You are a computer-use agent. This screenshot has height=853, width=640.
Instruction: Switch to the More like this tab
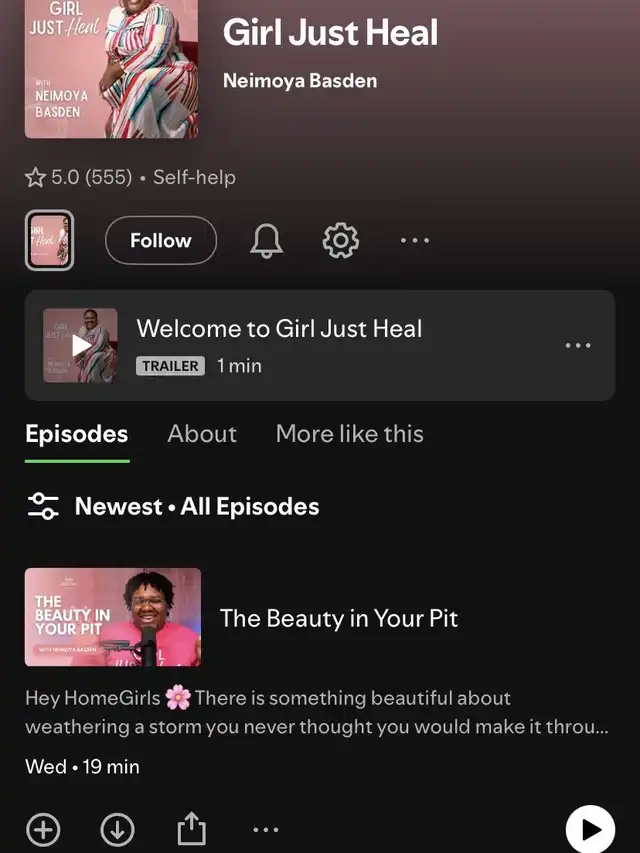tap(349, 434)
